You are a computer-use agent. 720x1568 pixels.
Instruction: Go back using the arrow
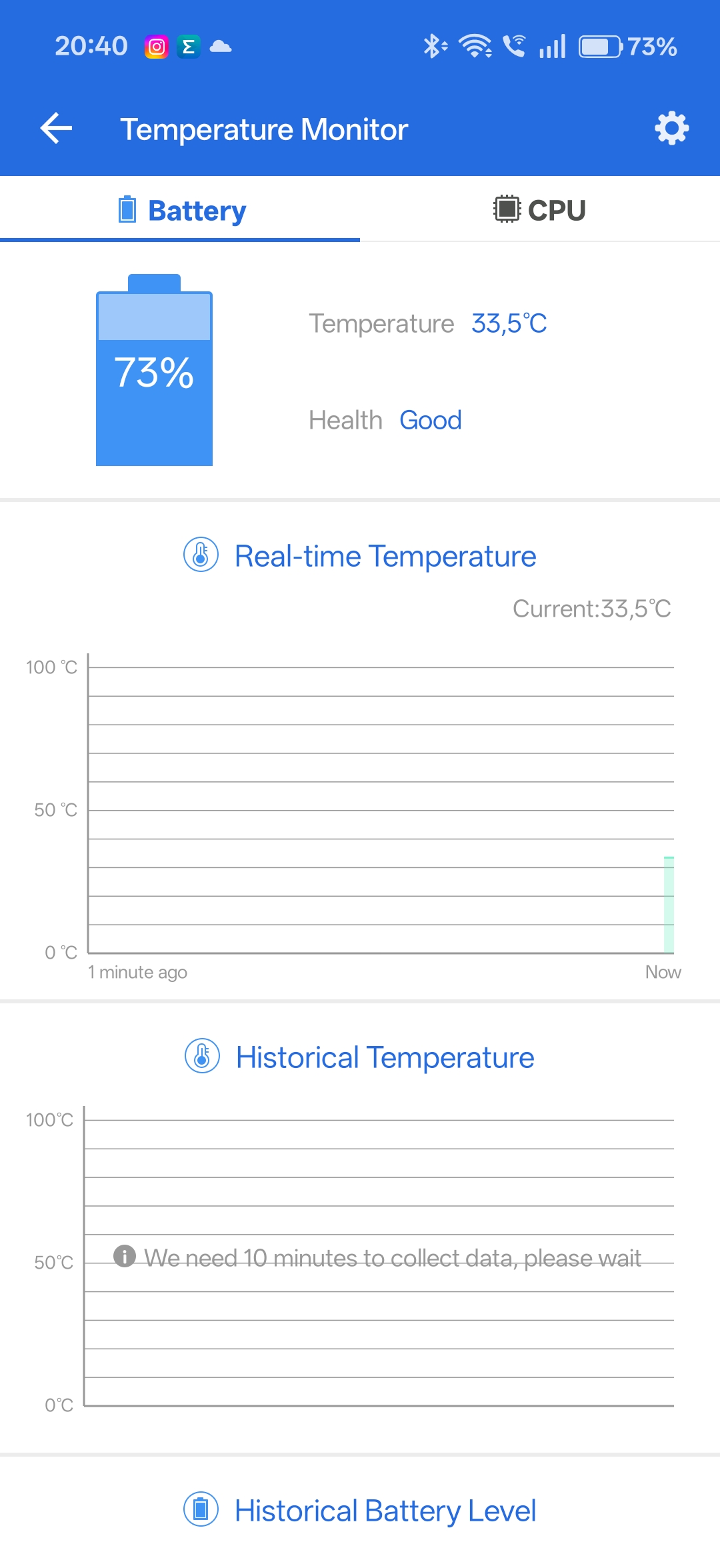56,129
